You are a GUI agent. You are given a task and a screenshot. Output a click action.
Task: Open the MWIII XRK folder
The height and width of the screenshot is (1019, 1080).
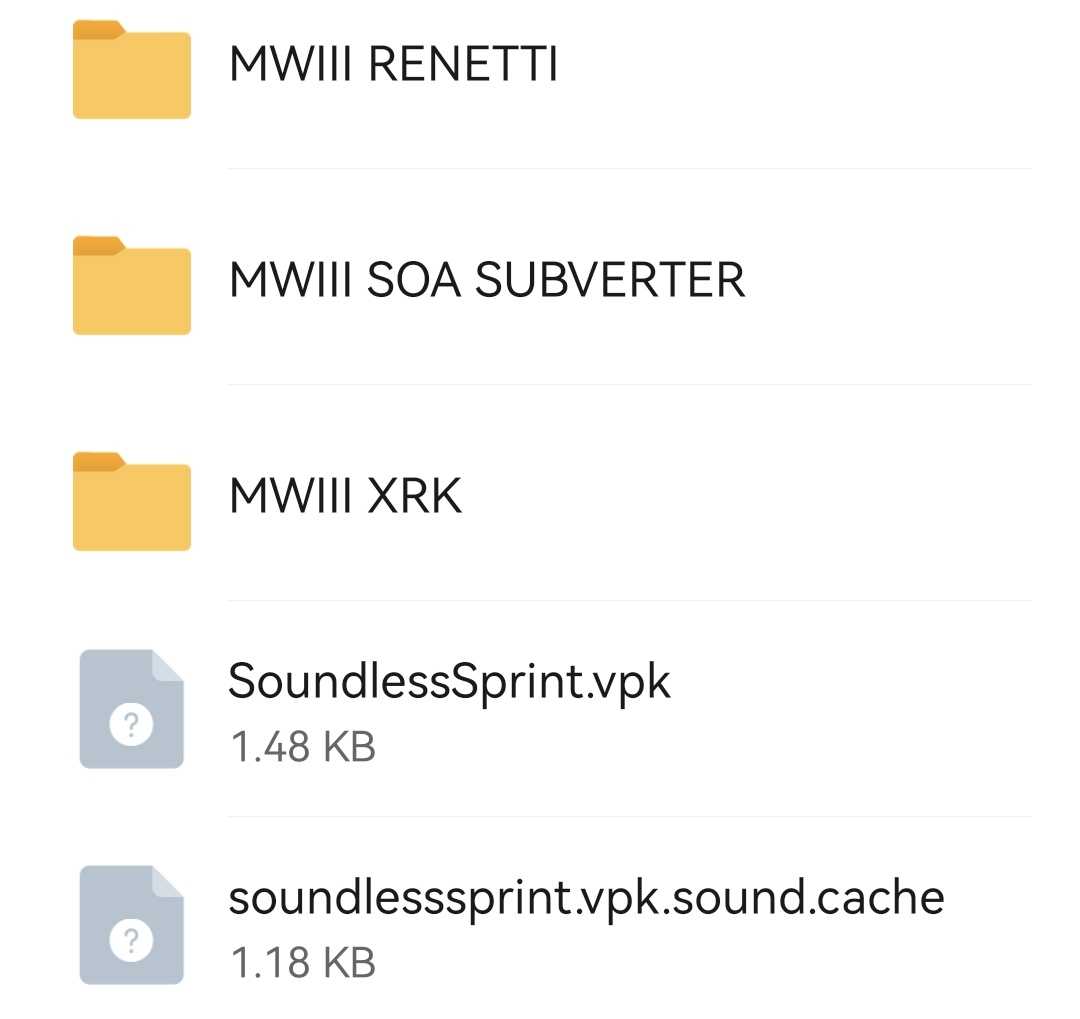(x=345, y=496)
